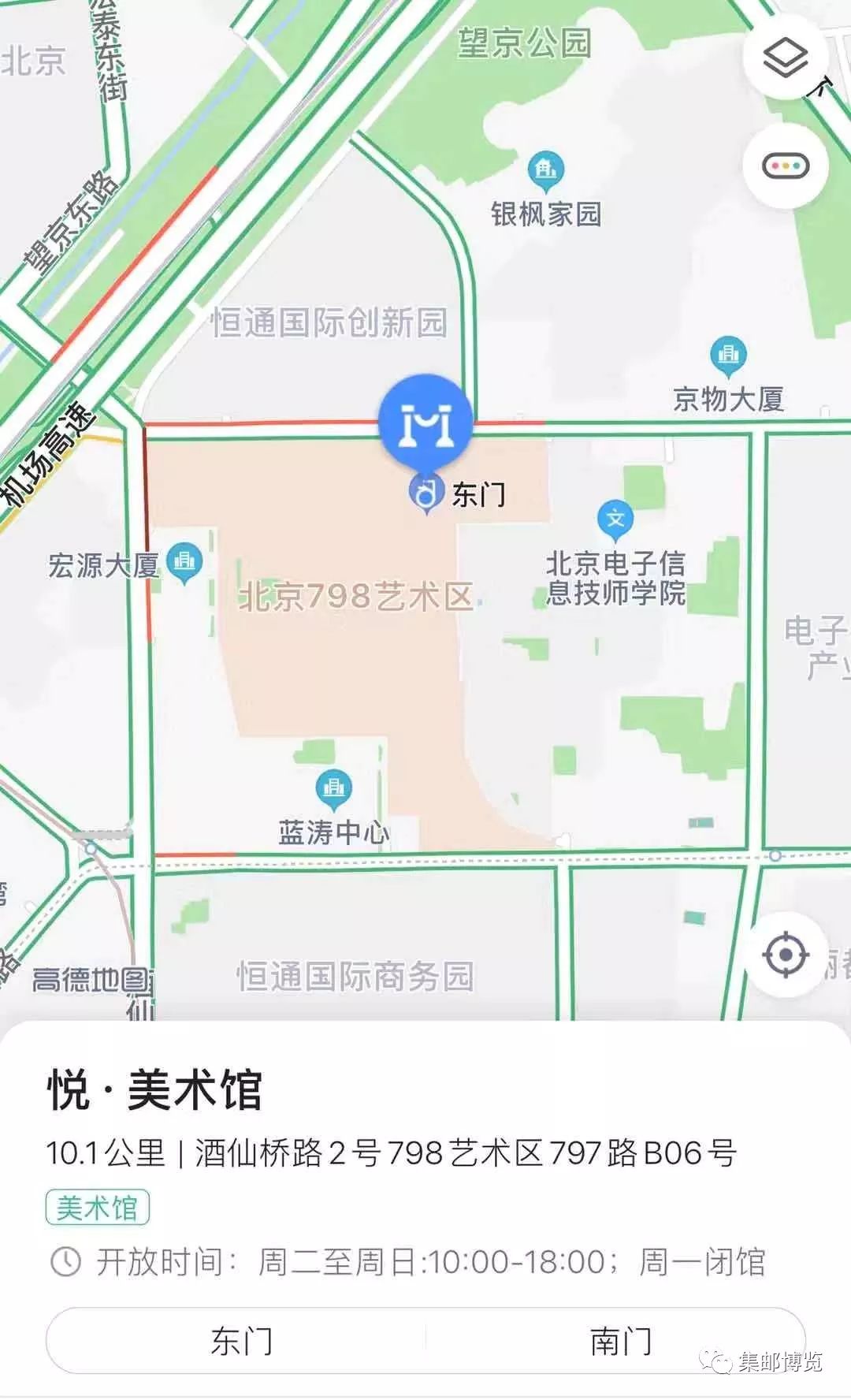Toggle the traffic conditions button

point(786,166)
